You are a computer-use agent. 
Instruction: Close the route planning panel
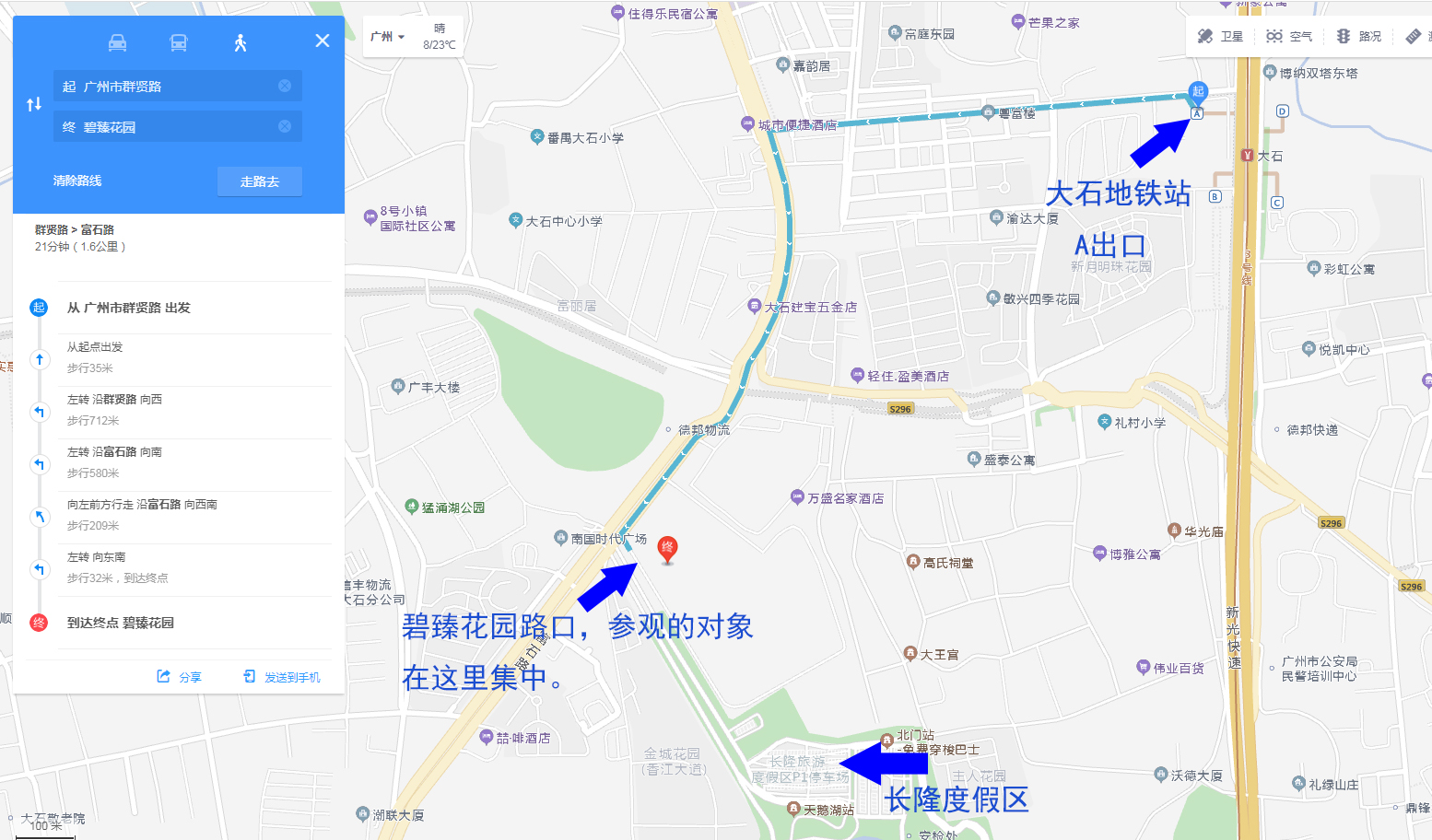(323, 41)
